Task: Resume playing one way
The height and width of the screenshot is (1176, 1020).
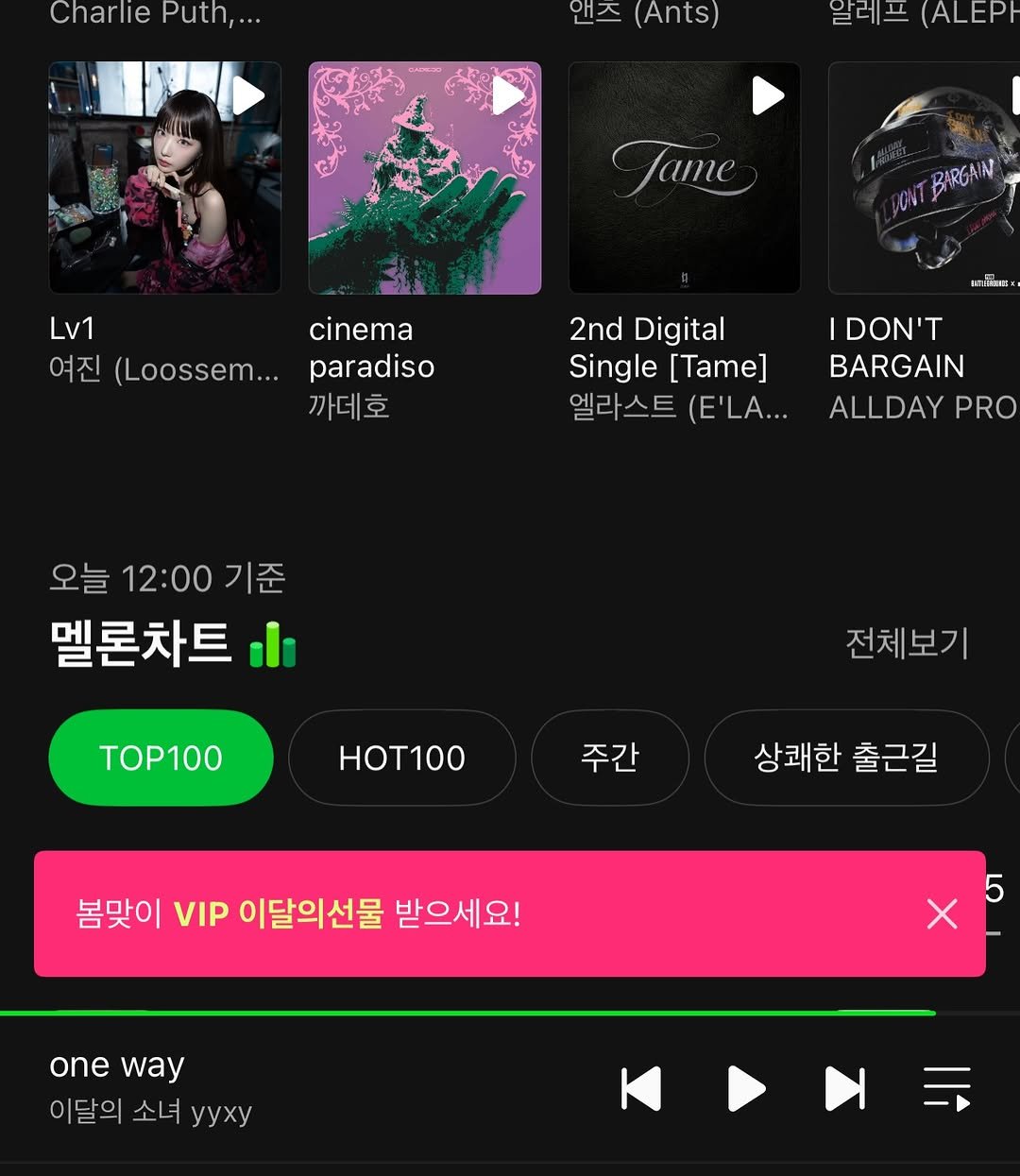Action: point(746,1089)
